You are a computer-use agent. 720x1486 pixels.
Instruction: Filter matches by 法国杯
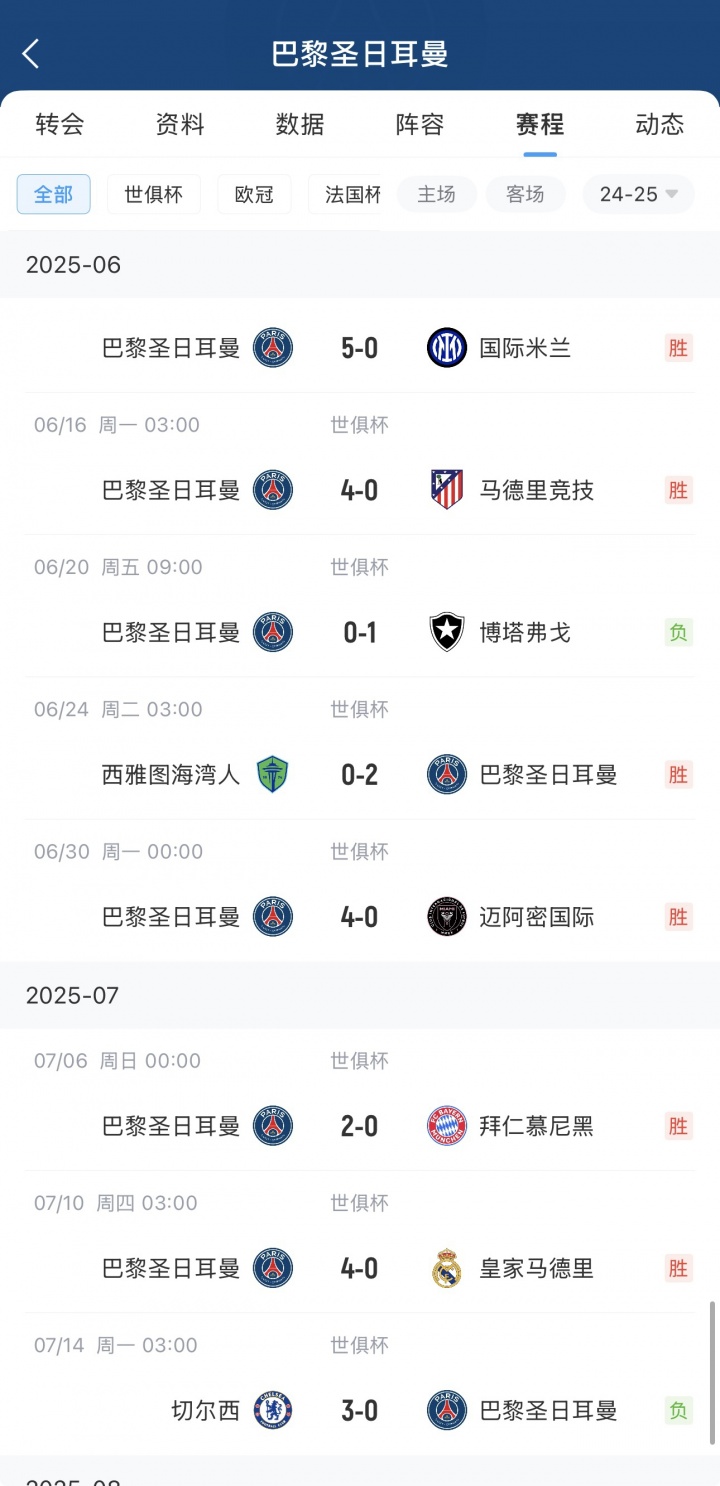[346, 194]
